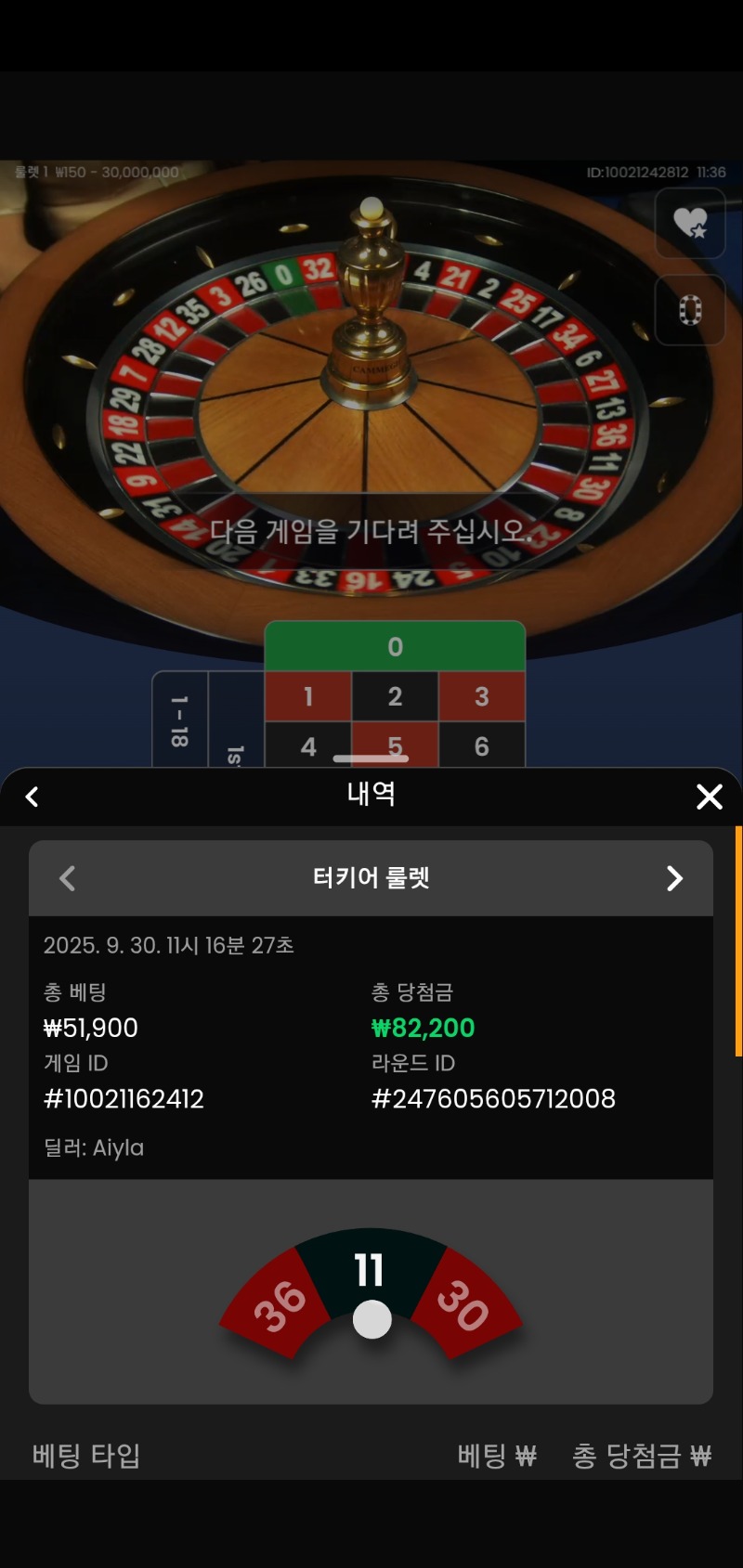Select number 0 on the betting table
Viewport: 743px width, 1568px height.
click(x=395, y=646)
